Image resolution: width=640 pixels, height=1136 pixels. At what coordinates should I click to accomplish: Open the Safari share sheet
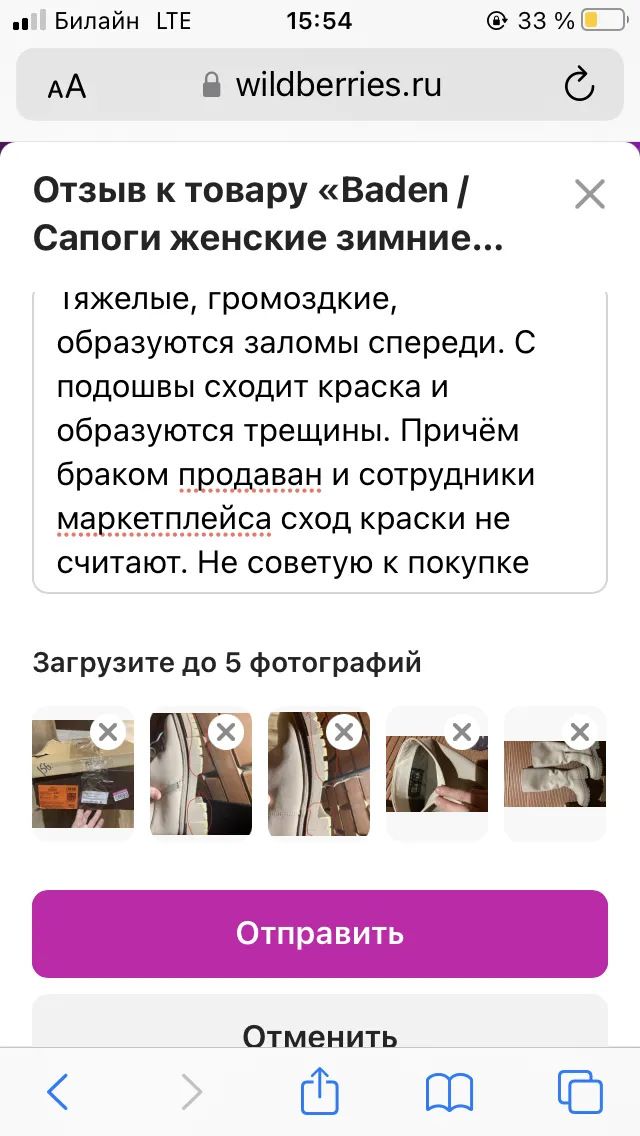320,1090
